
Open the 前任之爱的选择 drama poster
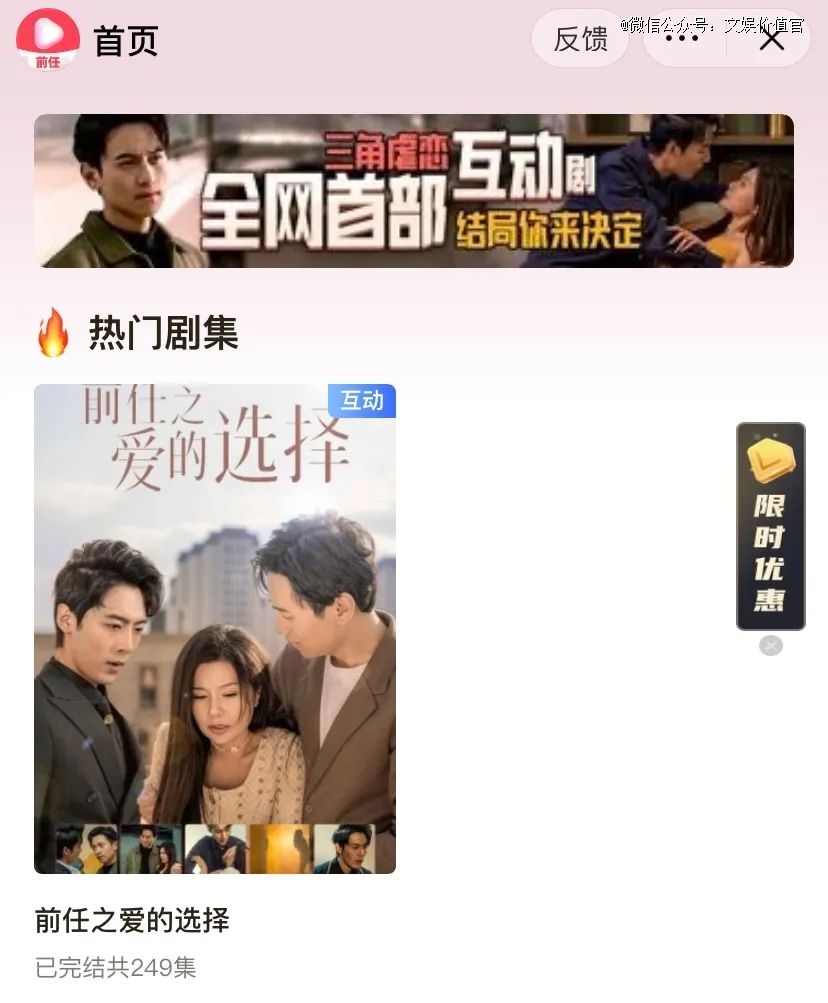coord(215,629)
